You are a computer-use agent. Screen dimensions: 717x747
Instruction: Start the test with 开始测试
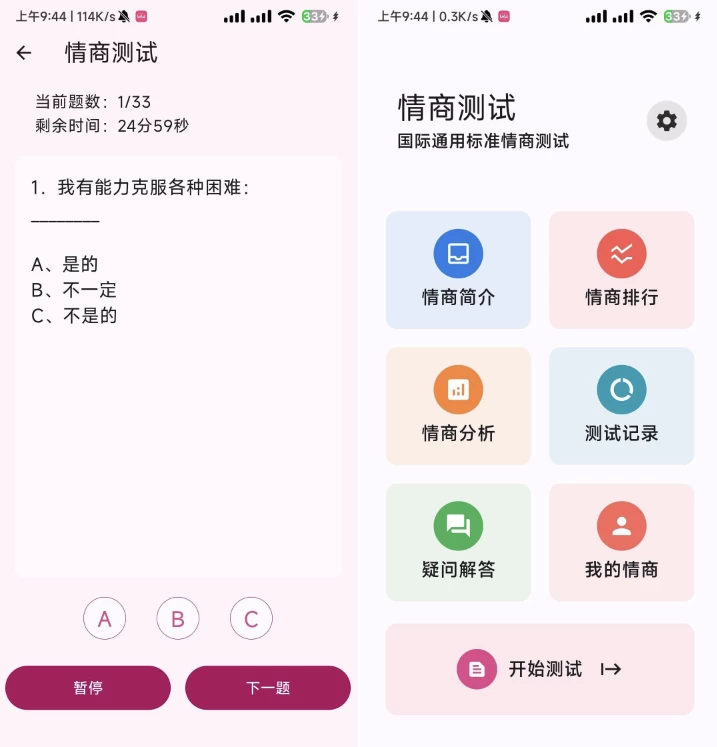pos(540,669)
